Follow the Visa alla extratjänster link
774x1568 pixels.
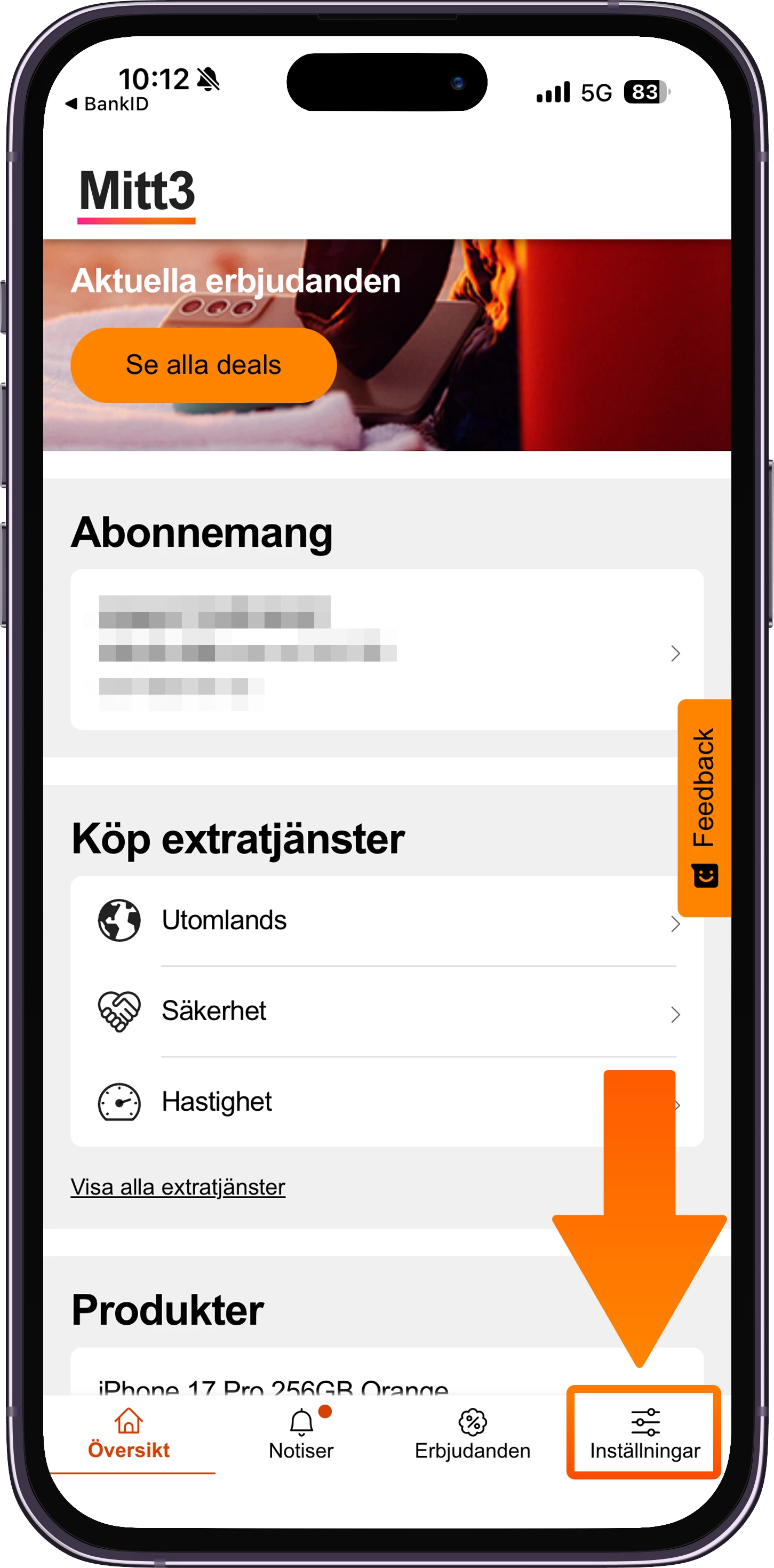(x=178, y=1188)
